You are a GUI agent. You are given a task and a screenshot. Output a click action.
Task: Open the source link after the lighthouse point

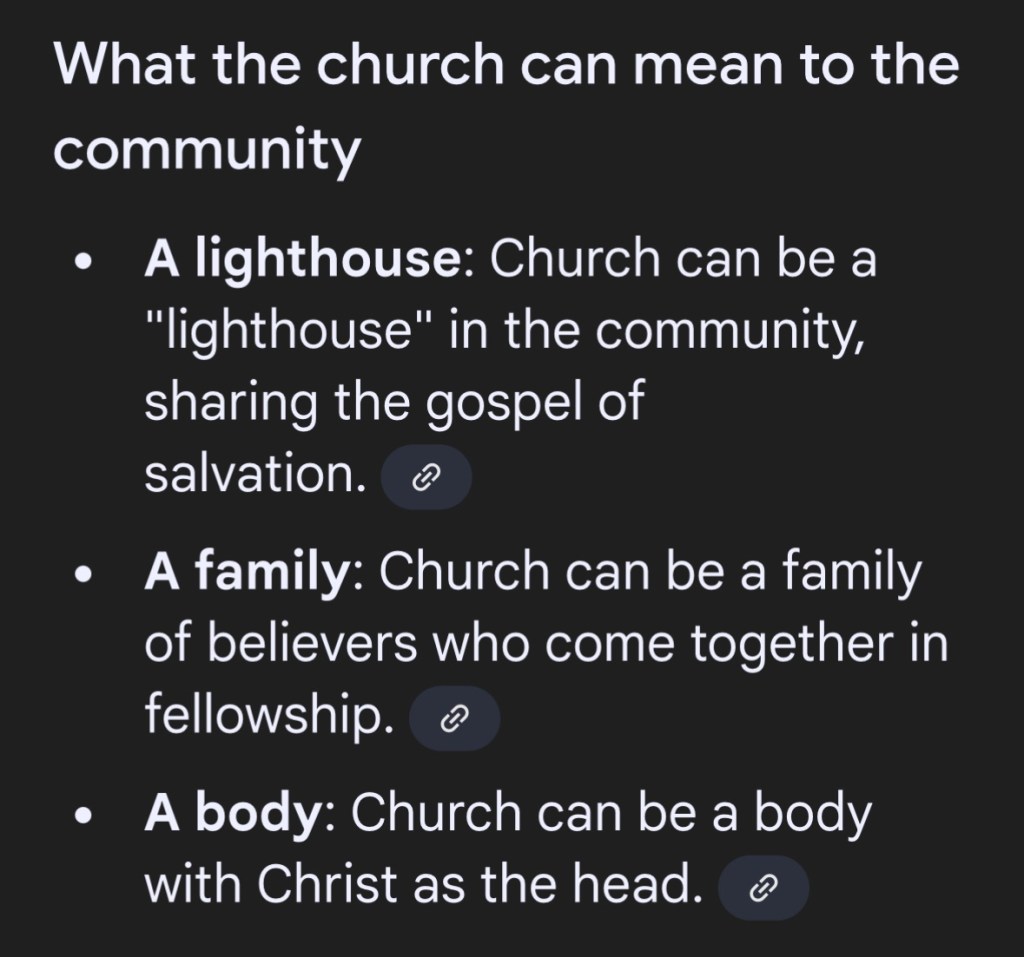click(x=426, y=479)
